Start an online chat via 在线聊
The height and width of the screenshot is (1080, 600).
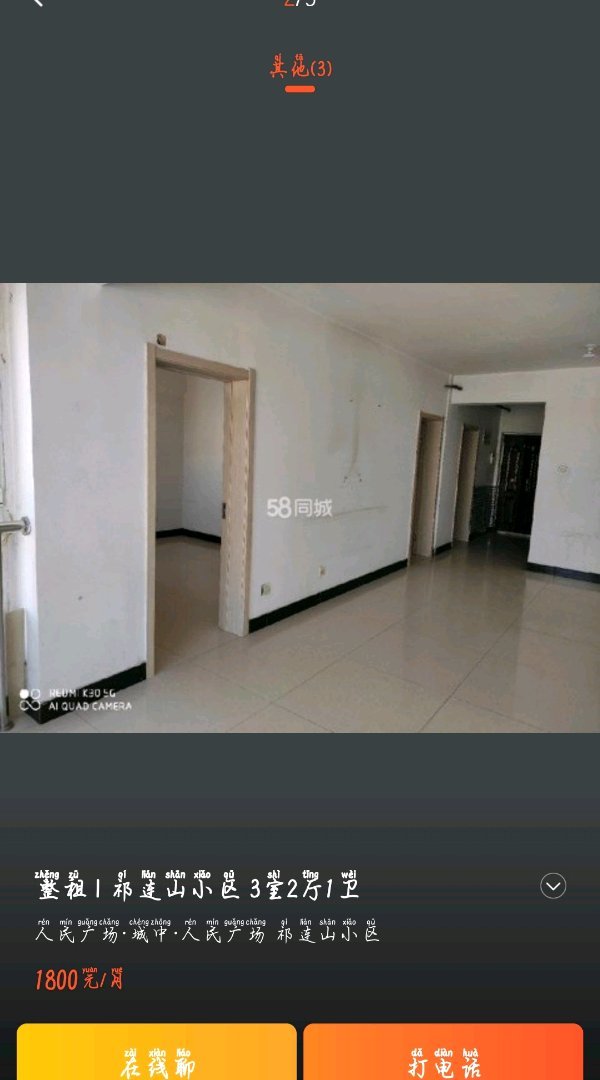[x=157, y=1055]
